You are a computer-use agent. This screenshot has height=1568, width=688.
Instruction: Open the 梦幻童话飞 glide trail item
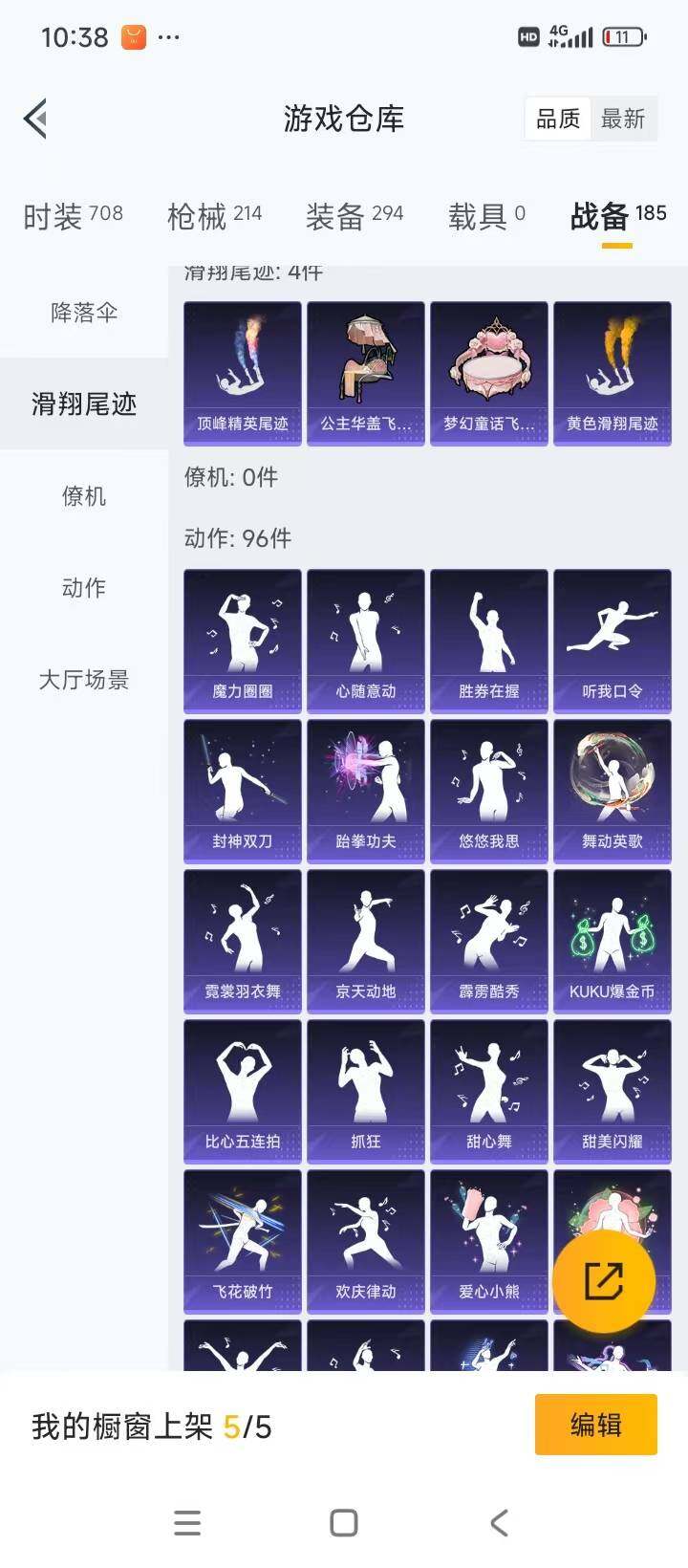click(489, 371)
